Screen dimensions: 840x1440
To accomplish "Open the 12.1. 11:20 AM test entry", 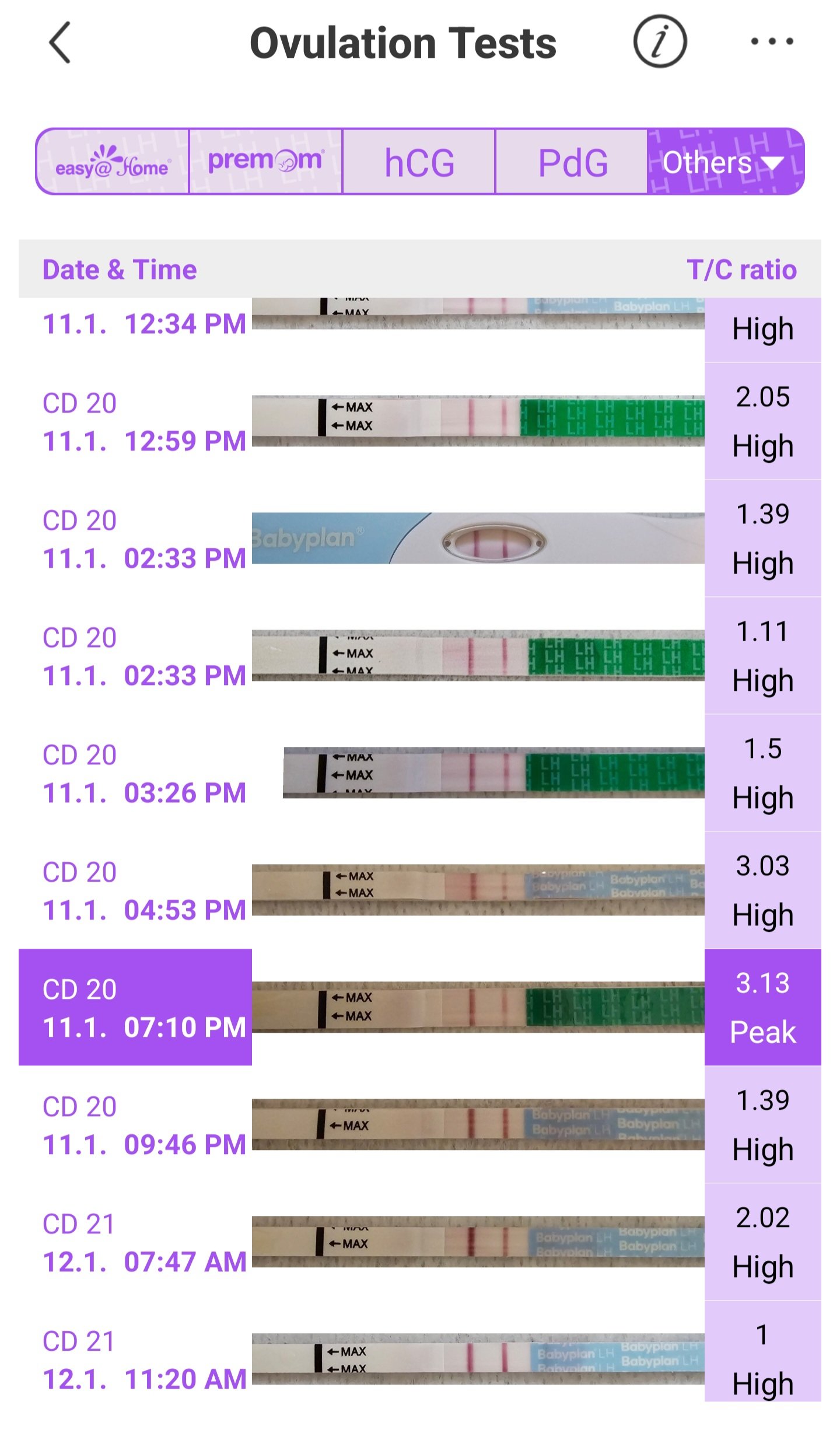I will coord(420,1359).
